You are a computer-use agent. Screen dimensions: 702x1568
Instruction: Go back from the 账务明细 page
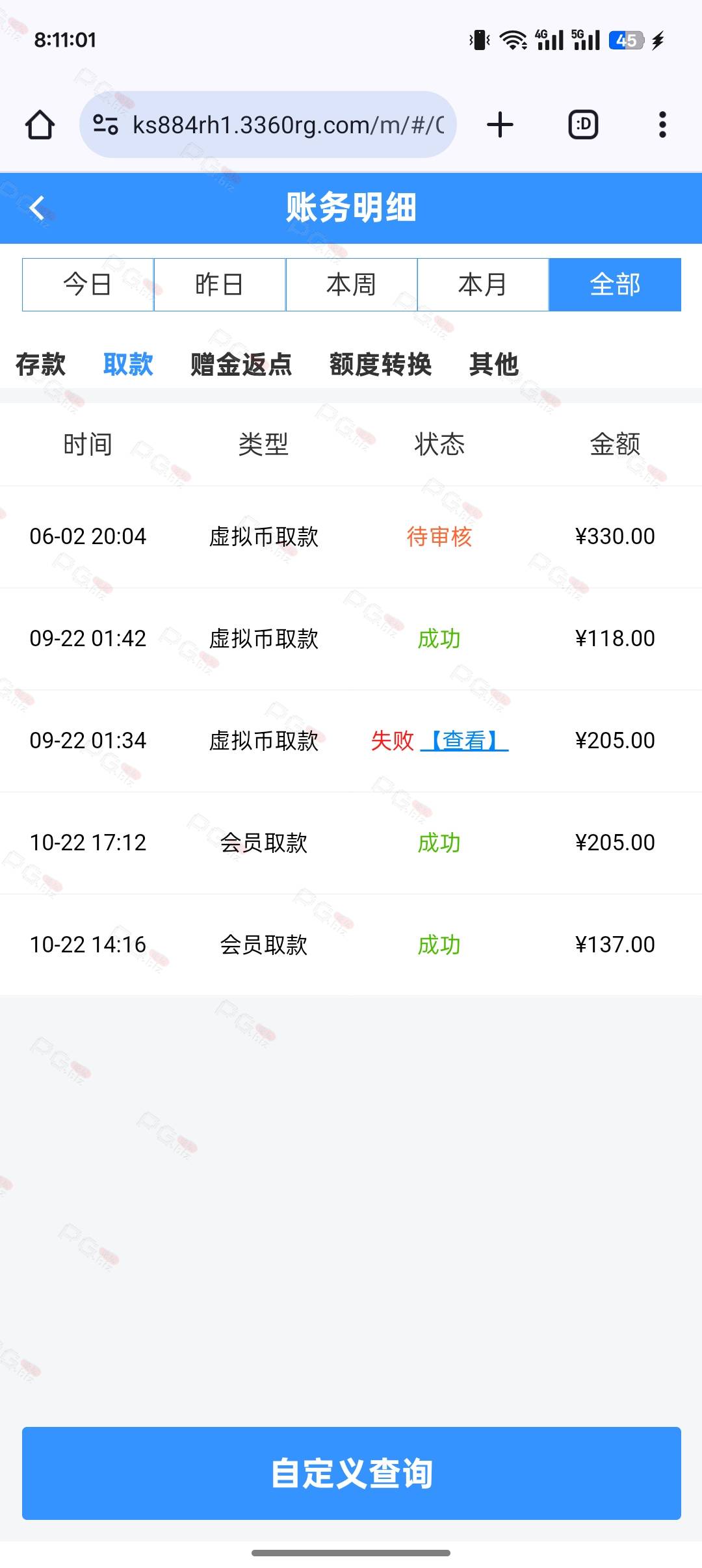[x=37, y=208]
